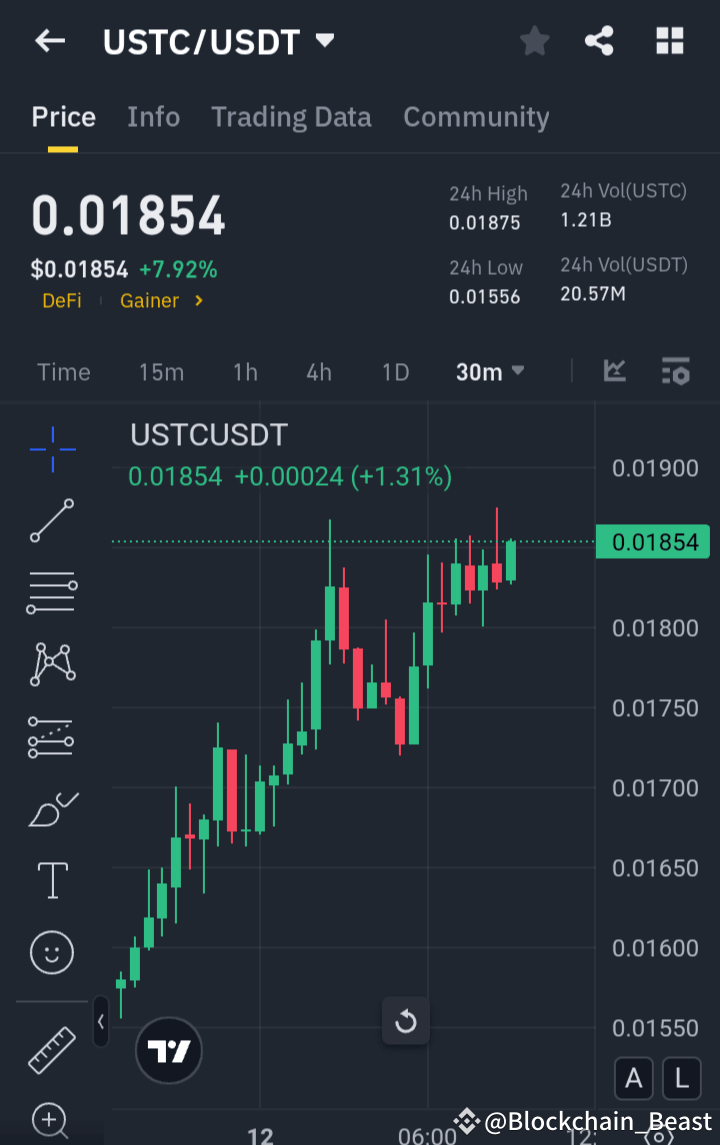Open the Community tab
The width and height of the screenshot is (720, 1145).
pos(476,116)
